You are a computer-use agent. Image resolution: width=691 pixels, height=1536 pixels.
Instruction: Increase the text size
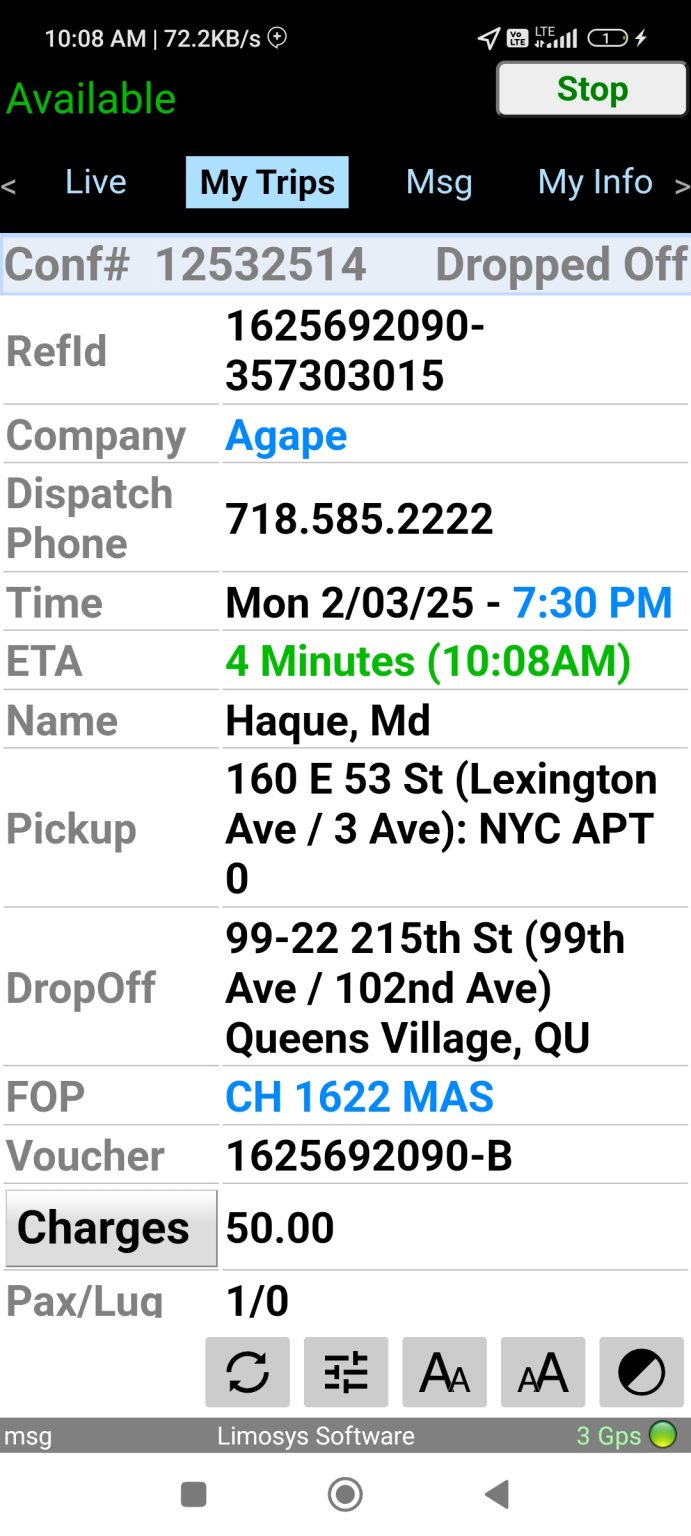click(543, 1372)
